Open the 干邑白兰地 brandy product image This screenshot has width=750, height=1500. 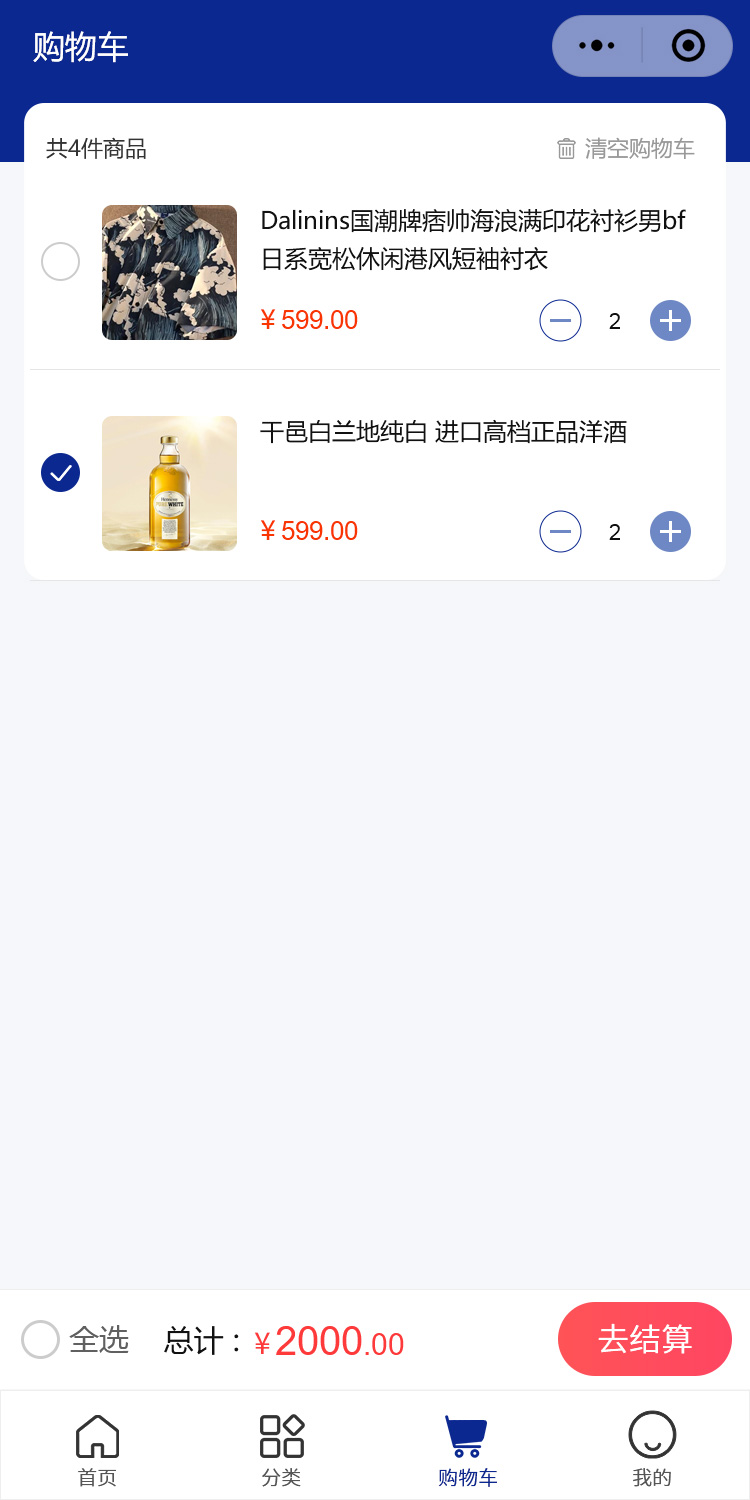coord(169,483)
